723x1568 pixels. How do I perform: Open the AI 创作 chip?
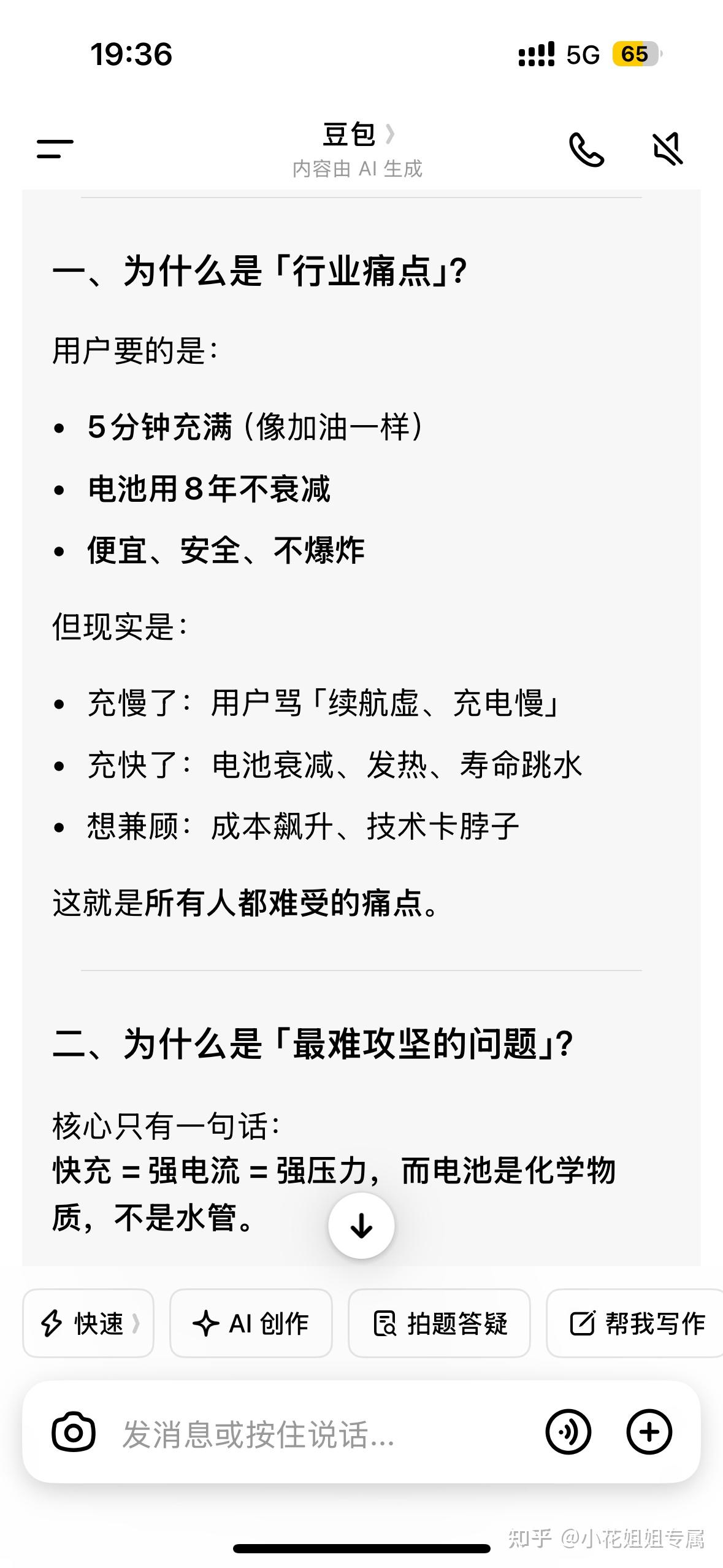[251, 1323]
